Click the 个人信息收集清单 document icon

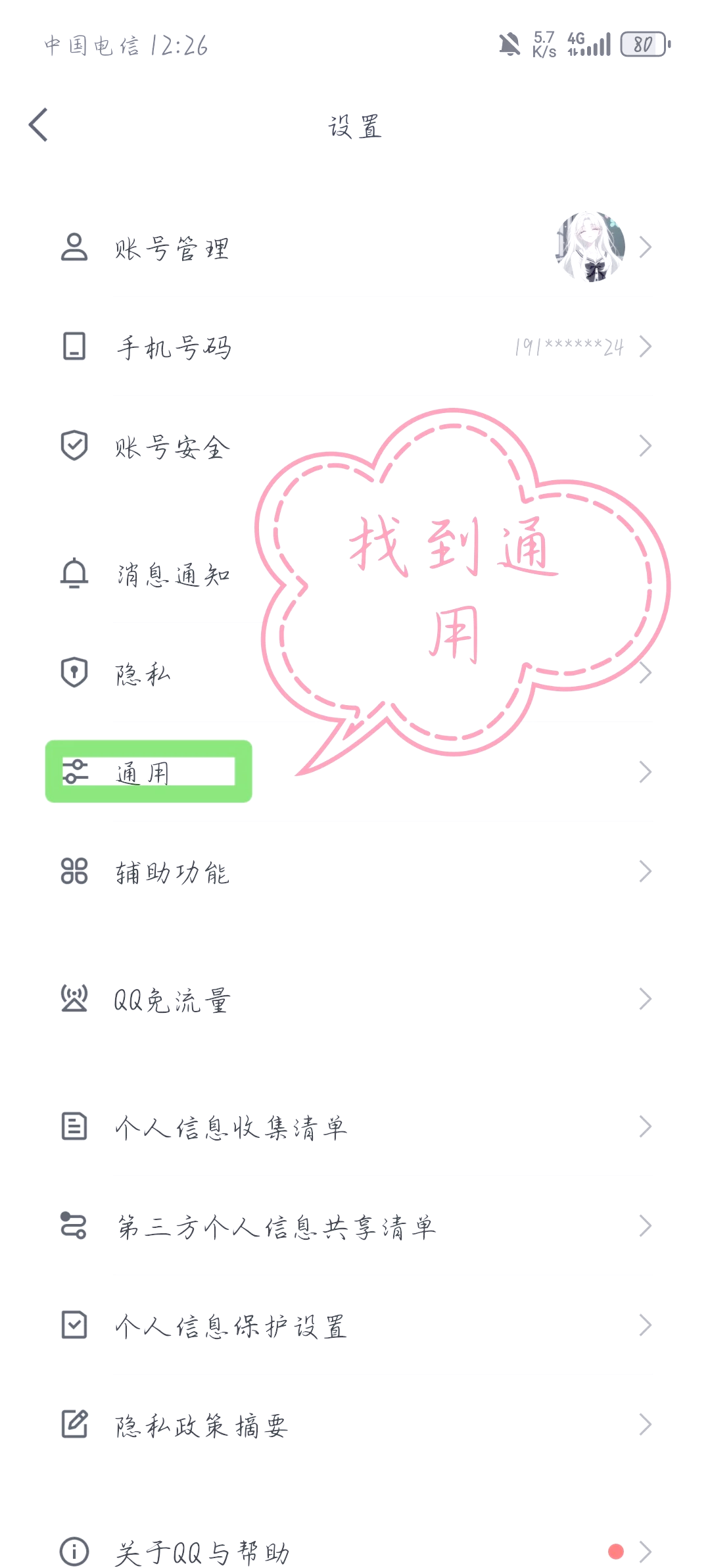click(x=74, y=1126)
